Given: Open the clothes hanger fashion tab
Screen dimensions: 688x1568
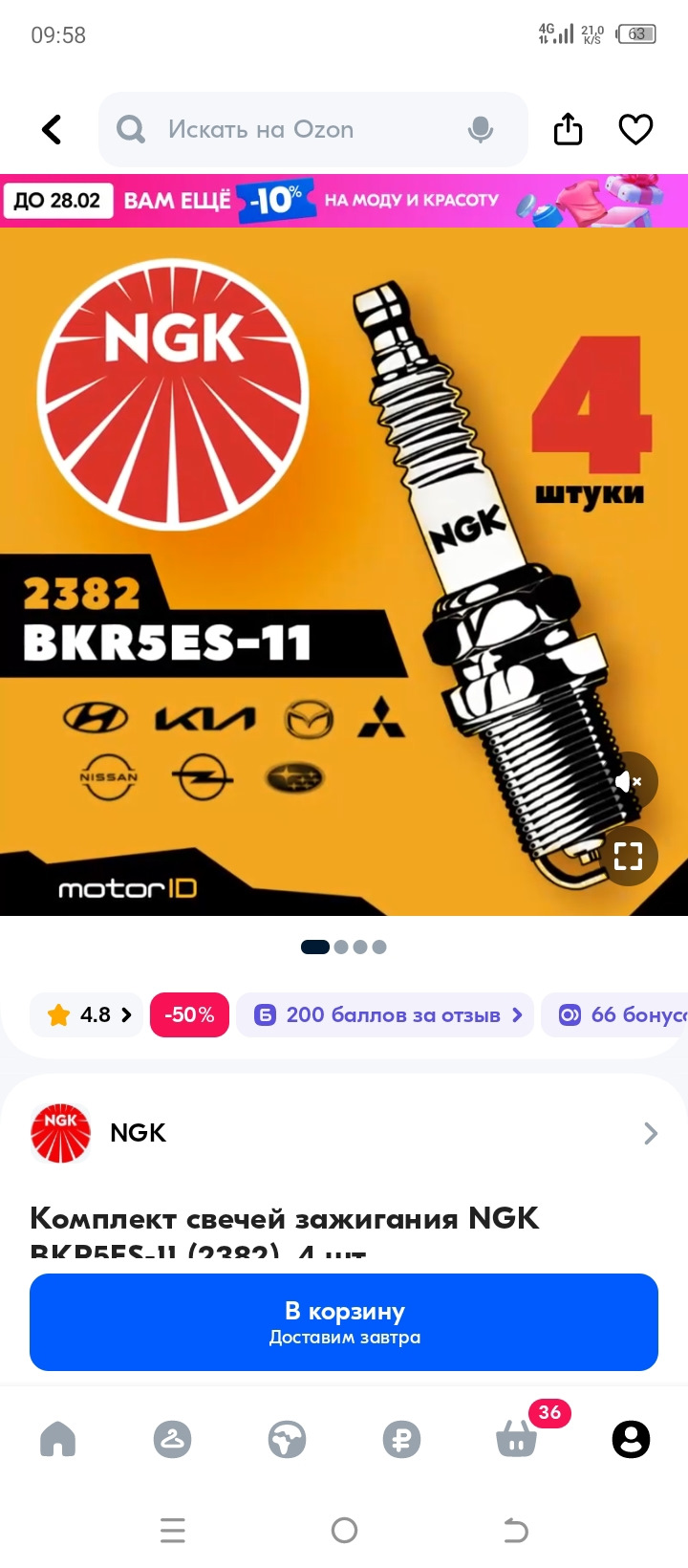Looking at the screenshot, I should tap(172, 1439).
